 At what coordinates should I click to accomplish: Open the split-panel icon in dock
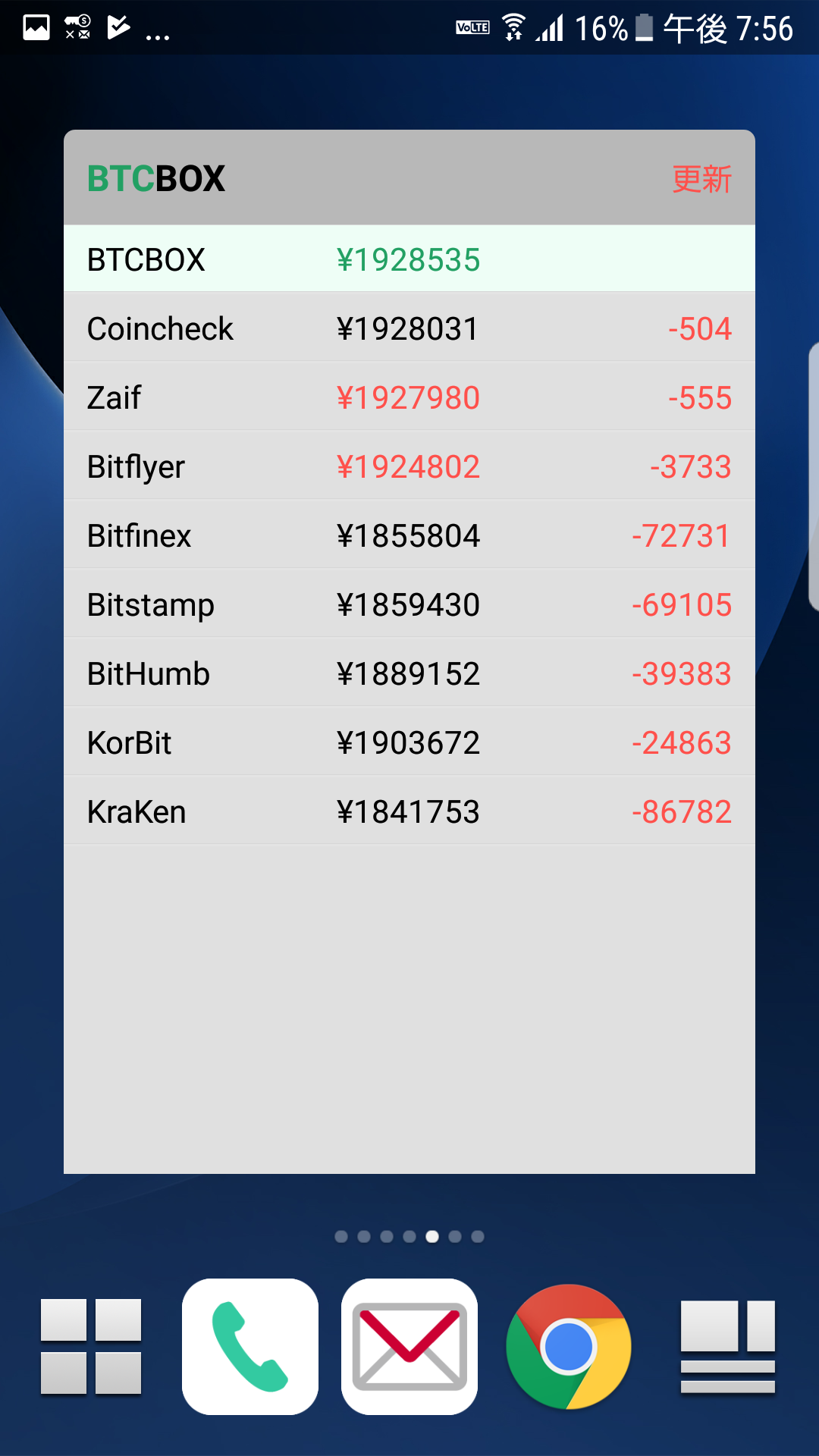[x=728, y=1347]
